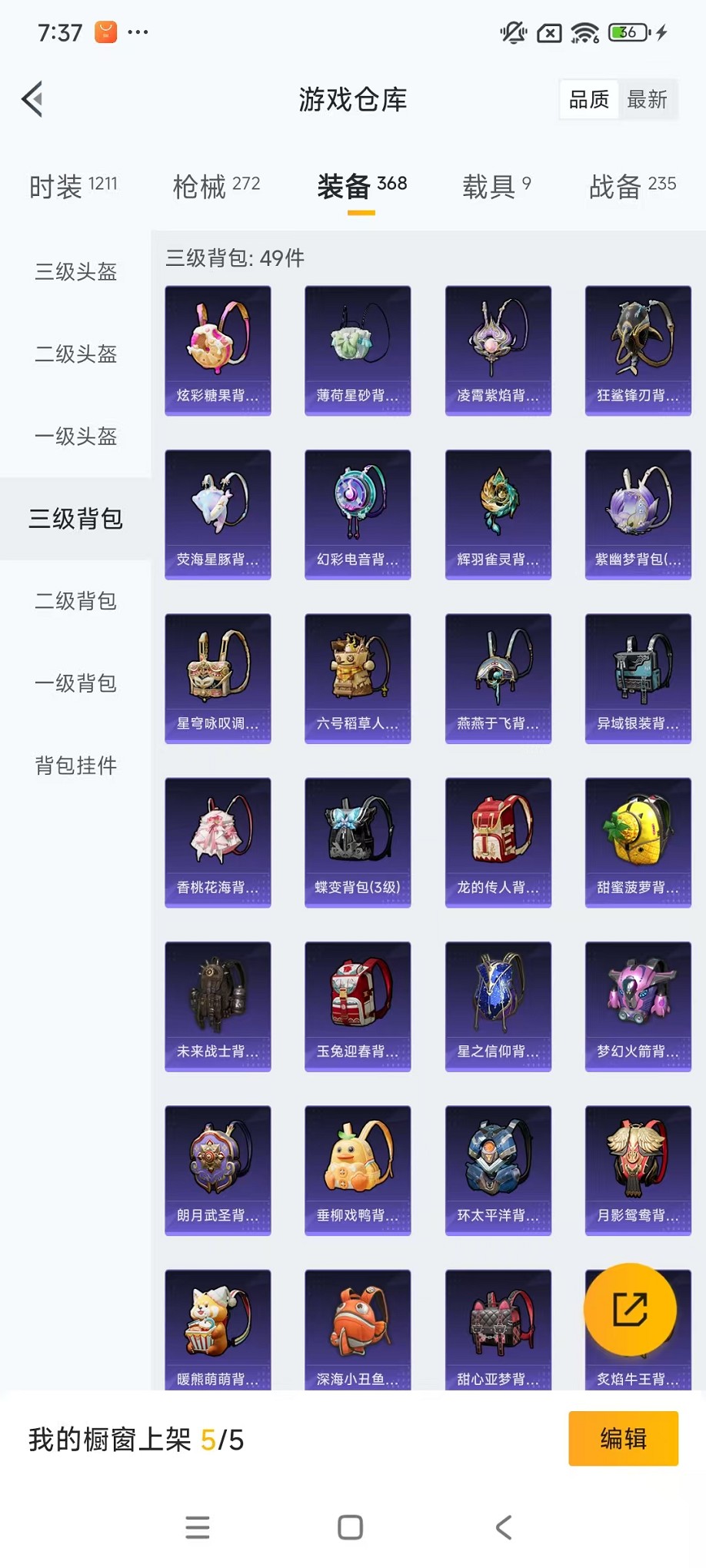Open the 甜蜜菠萝 backpack tile
Image resolution: width=706 pixels, height=1568 pixels.
[638, 842]
